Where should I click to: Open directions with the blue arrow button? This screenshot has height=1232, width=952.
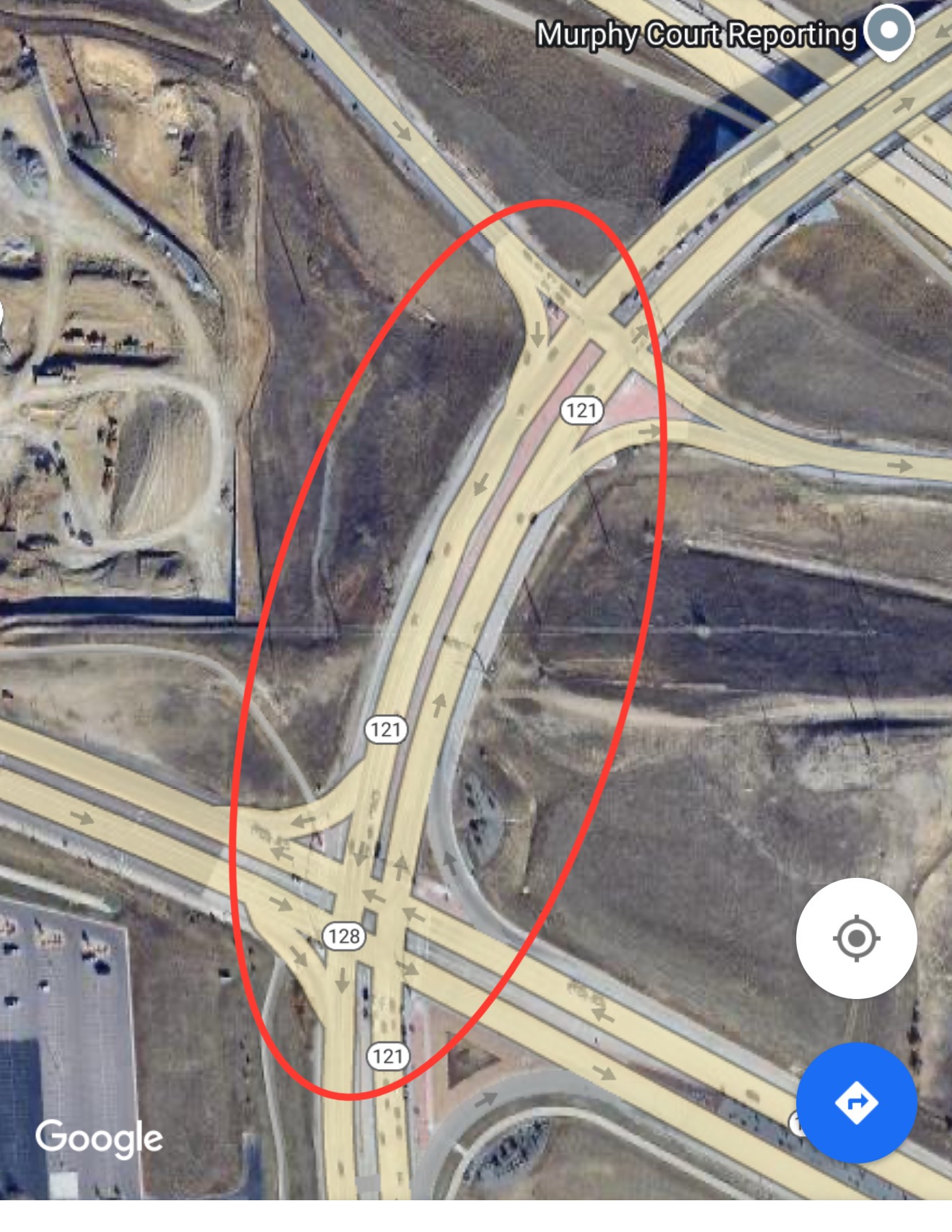[856, 1102]
